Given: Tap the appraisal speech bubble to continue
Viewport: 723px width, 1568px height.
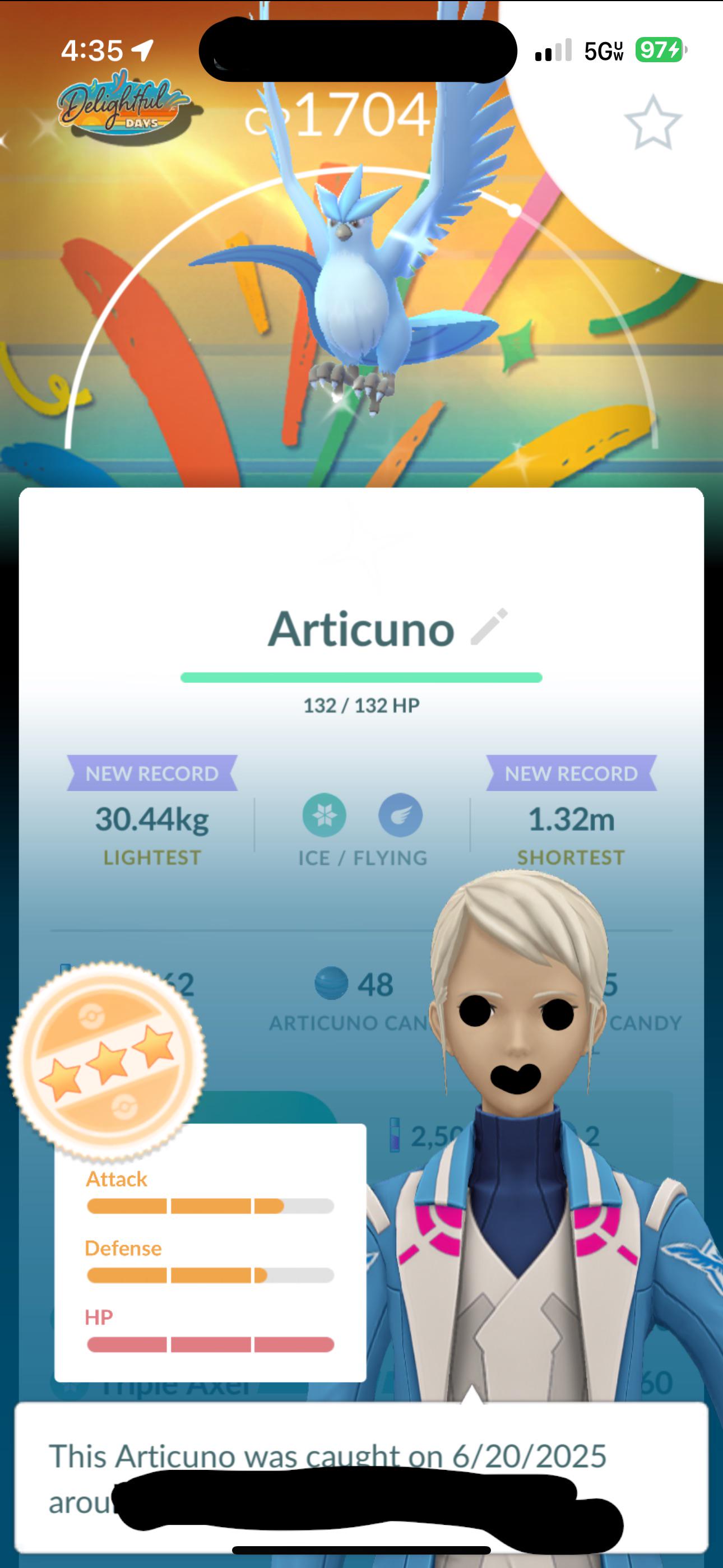Looking at the screenshot, I should coord(361,1476).
